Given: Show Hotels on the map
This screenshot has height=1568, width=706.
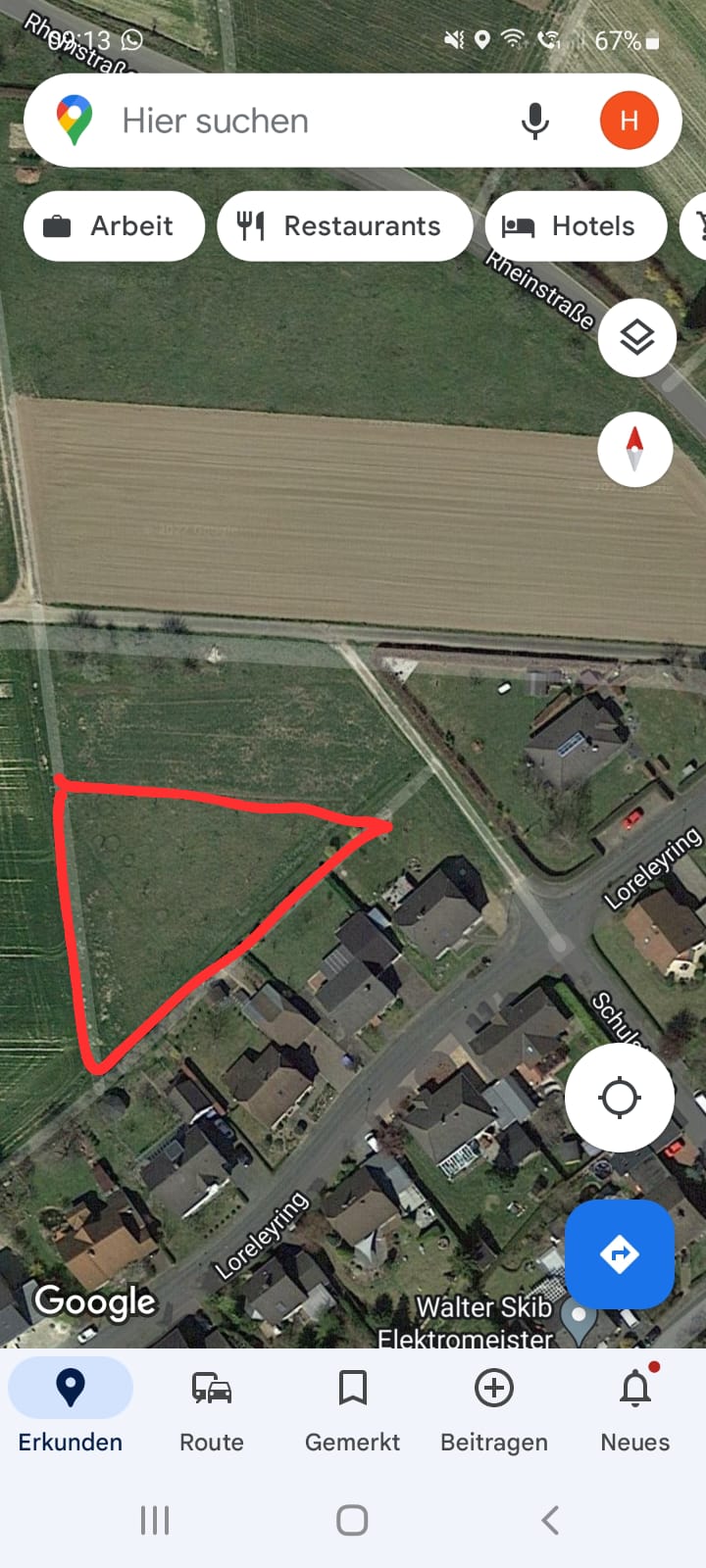Looking at the screenshot, I should (576, 226).
